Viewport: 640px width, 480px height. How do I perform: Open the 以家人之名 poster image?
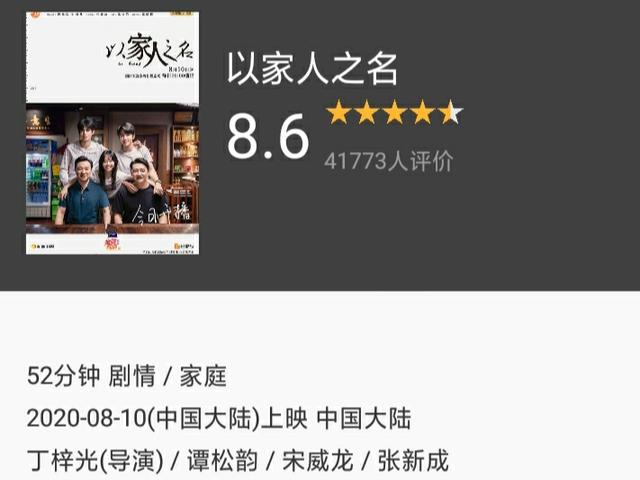pos(112,132)
